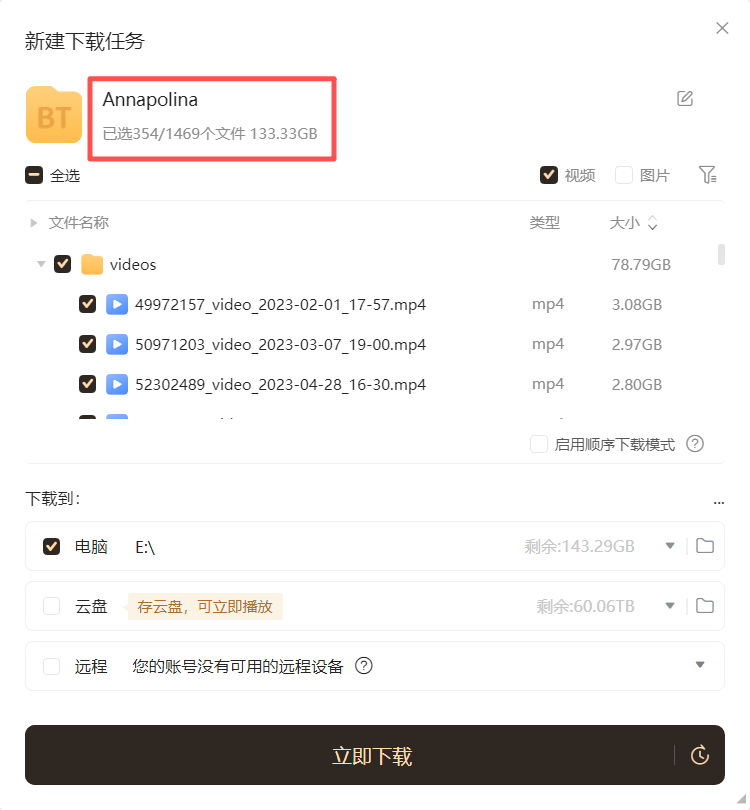
Task: Deselect file 52302489_video_2023-04-28_16-30.mp4
Action: click(x=88, y=384)
